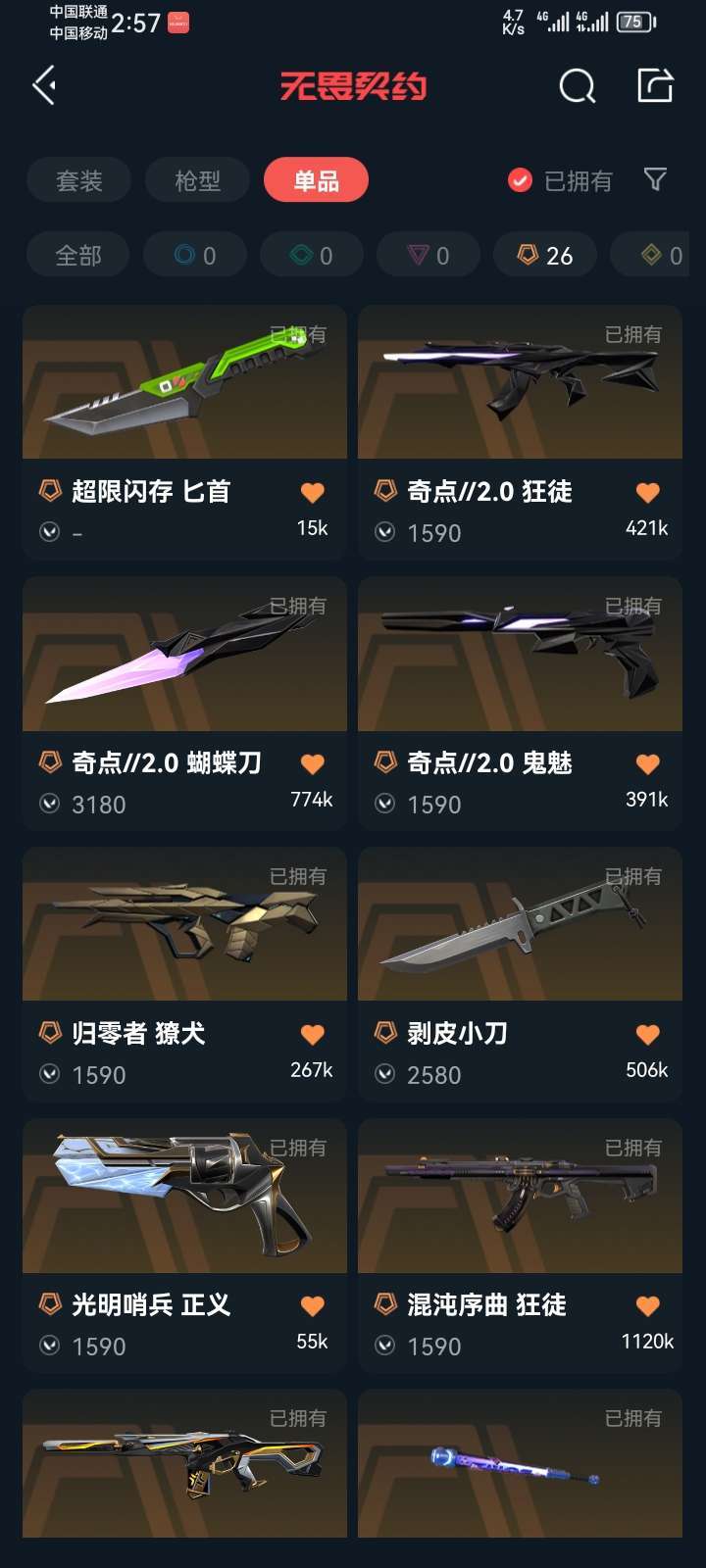Open the search icon
706x1568 pixels.
point(577,86)
